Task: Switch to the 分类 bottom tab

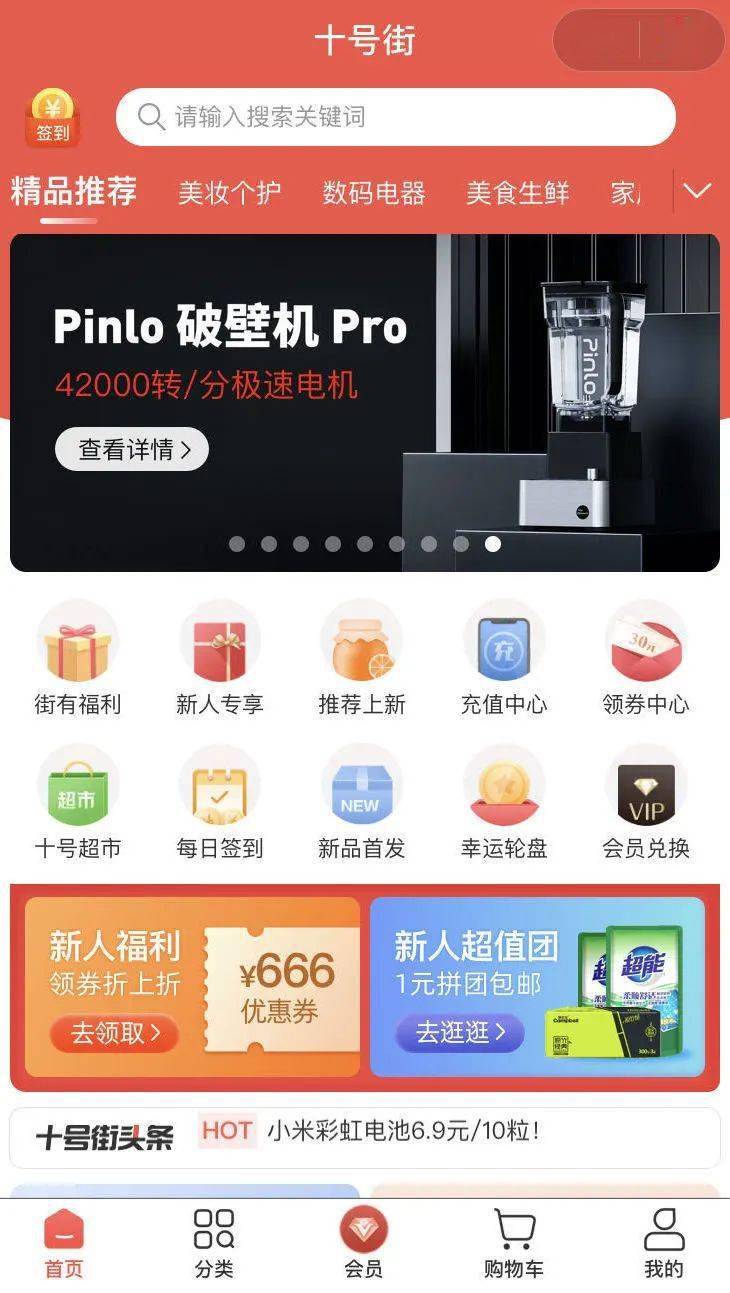Action: tap(214, 1243)
